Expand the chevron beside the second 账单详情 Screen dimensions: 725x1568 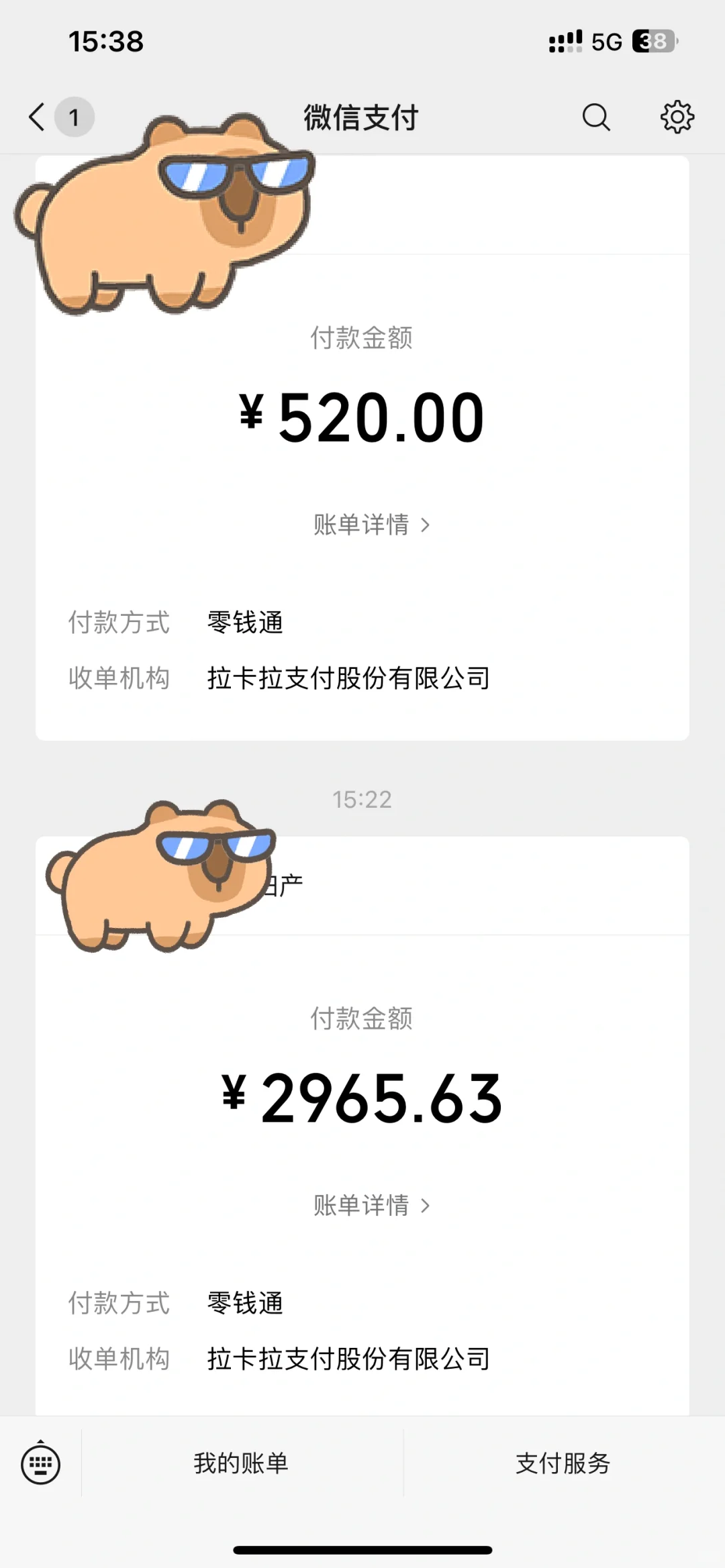click(426, 1206)
